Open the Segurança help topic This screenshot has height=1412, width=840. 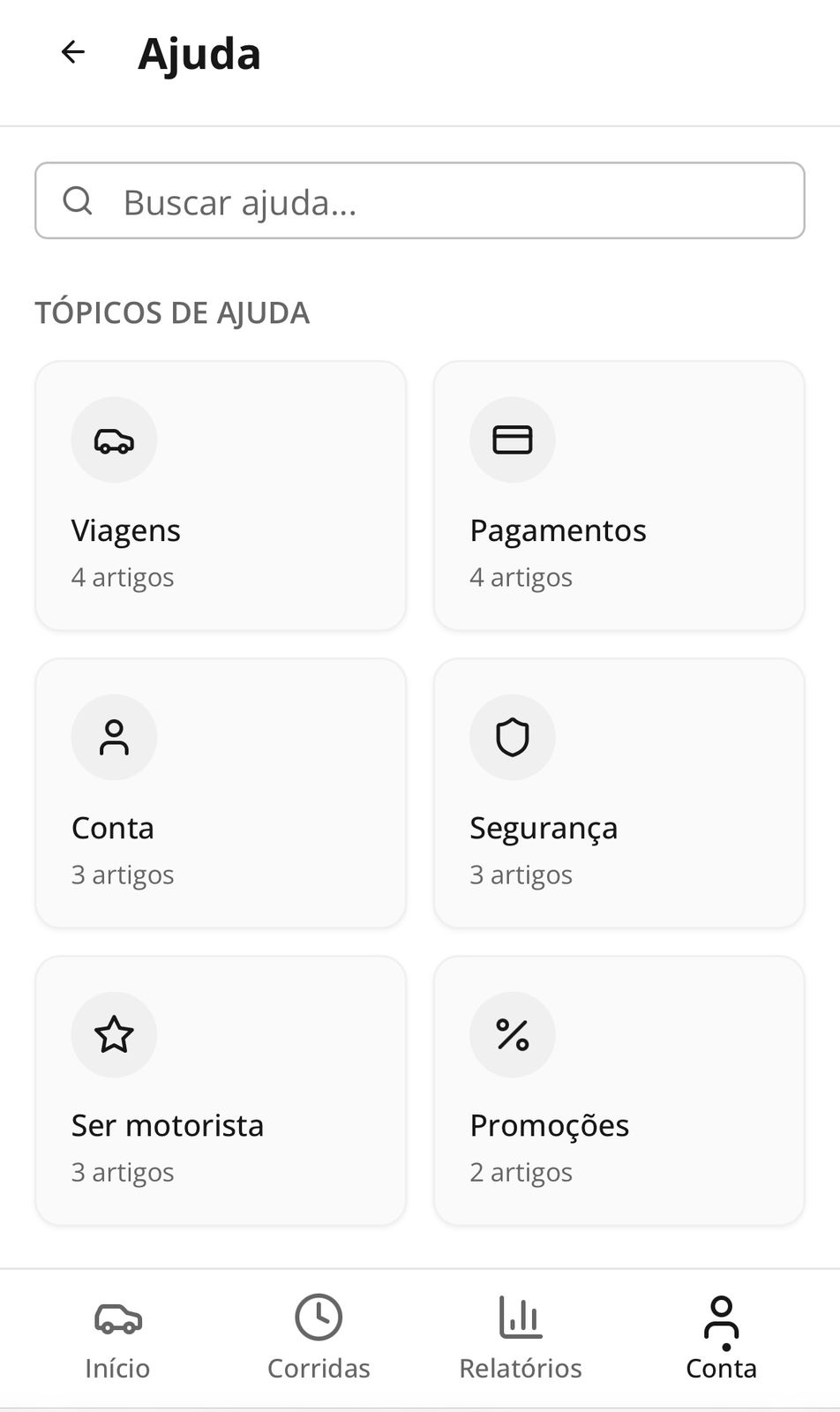point(619,792)
